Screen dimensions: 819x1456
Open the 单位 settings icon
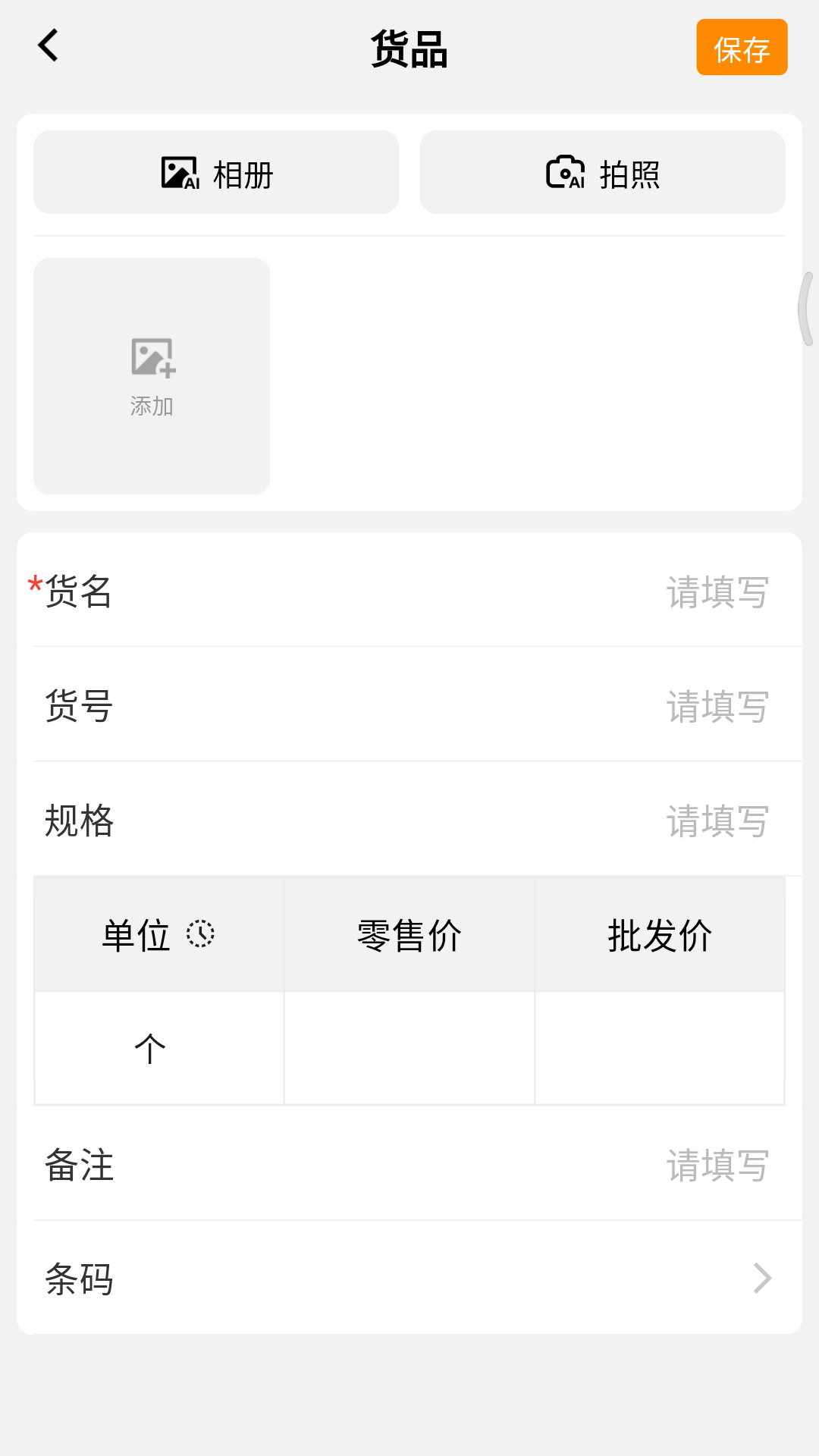click(x=201, y=934)
